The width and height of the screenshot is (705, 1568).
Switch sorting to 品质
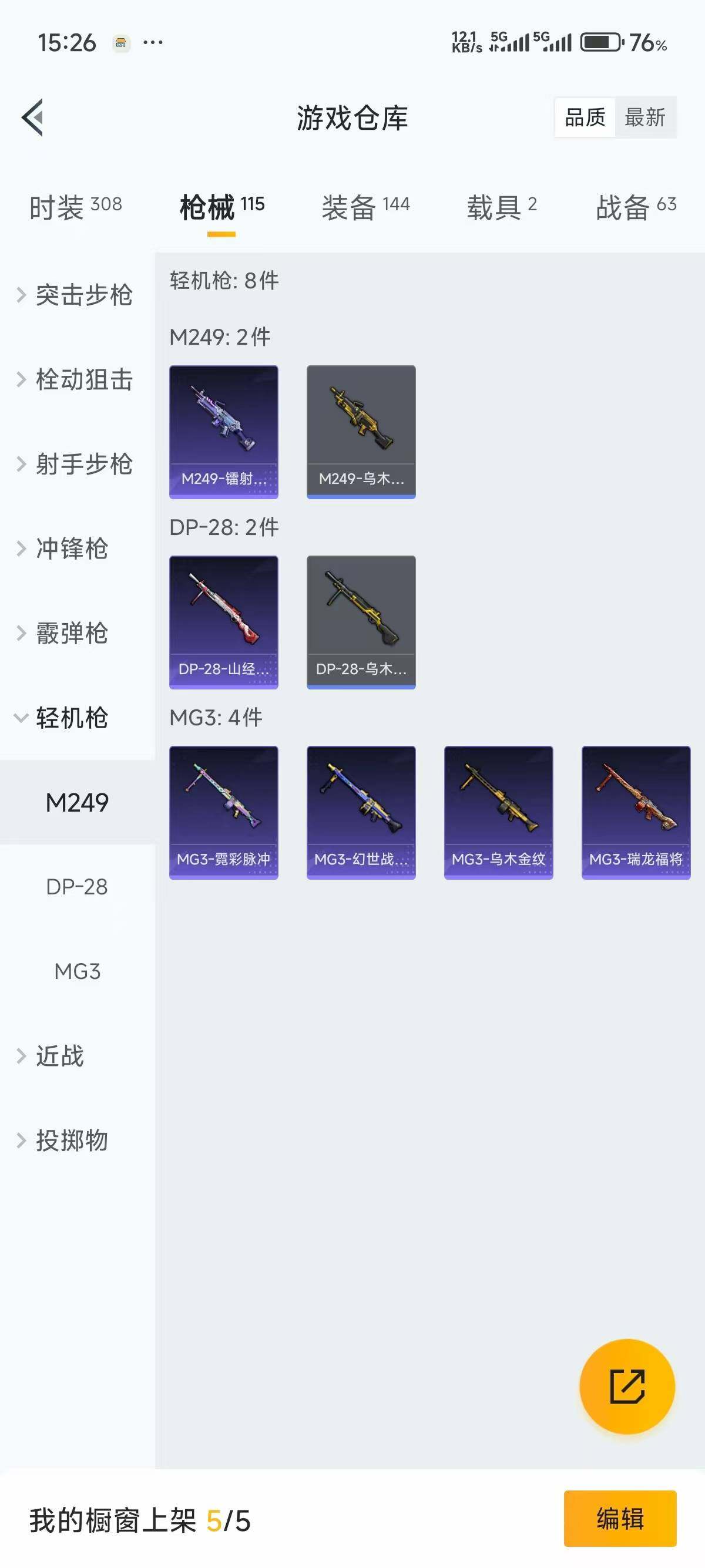tap(585, 117)
